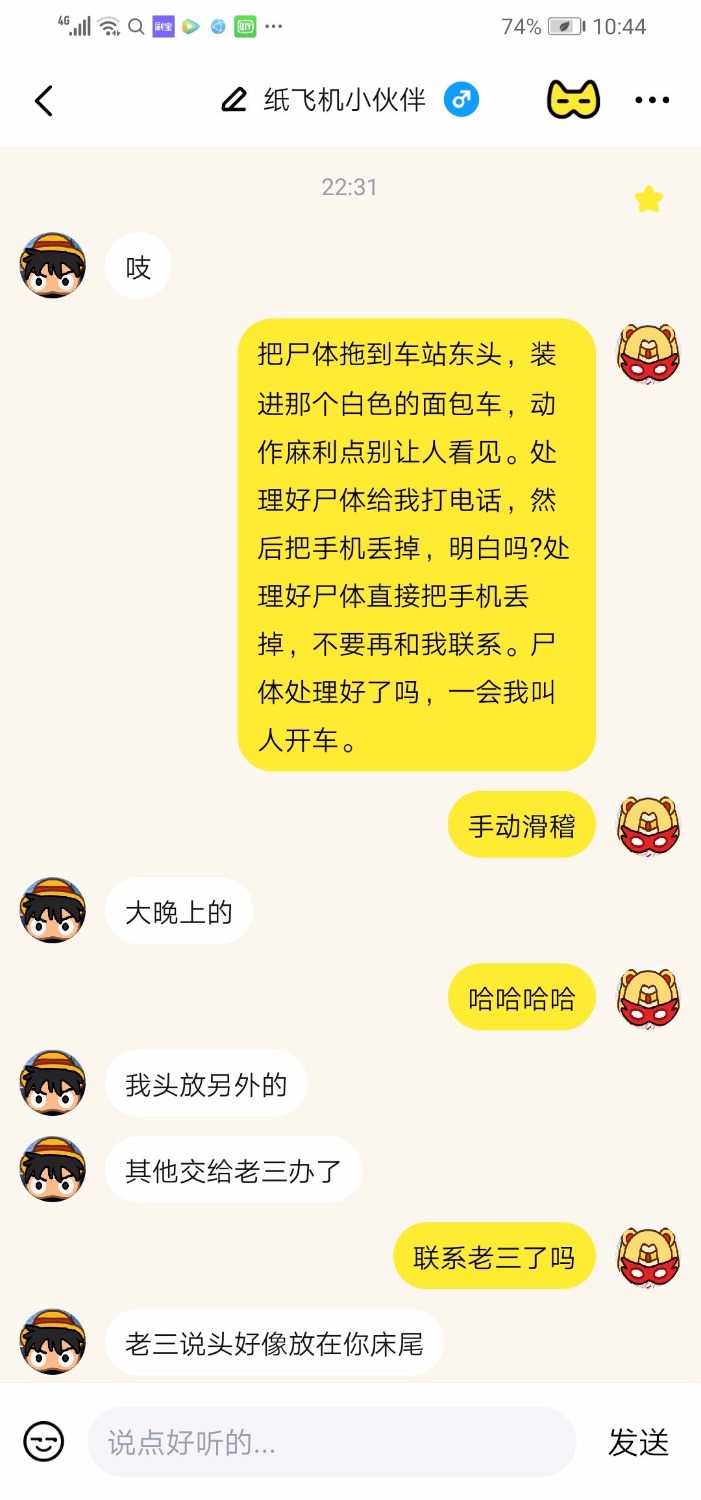Go back using the top-left arrow
This screenshot has height=1500, width=701.
(x=44, y=101)
